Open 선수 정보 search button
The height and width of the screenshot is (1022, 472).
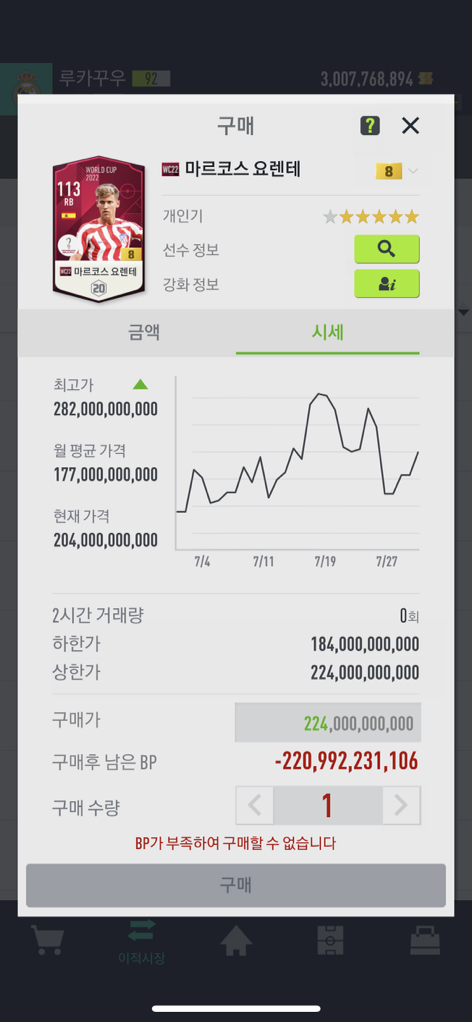[x=387, y=249]
